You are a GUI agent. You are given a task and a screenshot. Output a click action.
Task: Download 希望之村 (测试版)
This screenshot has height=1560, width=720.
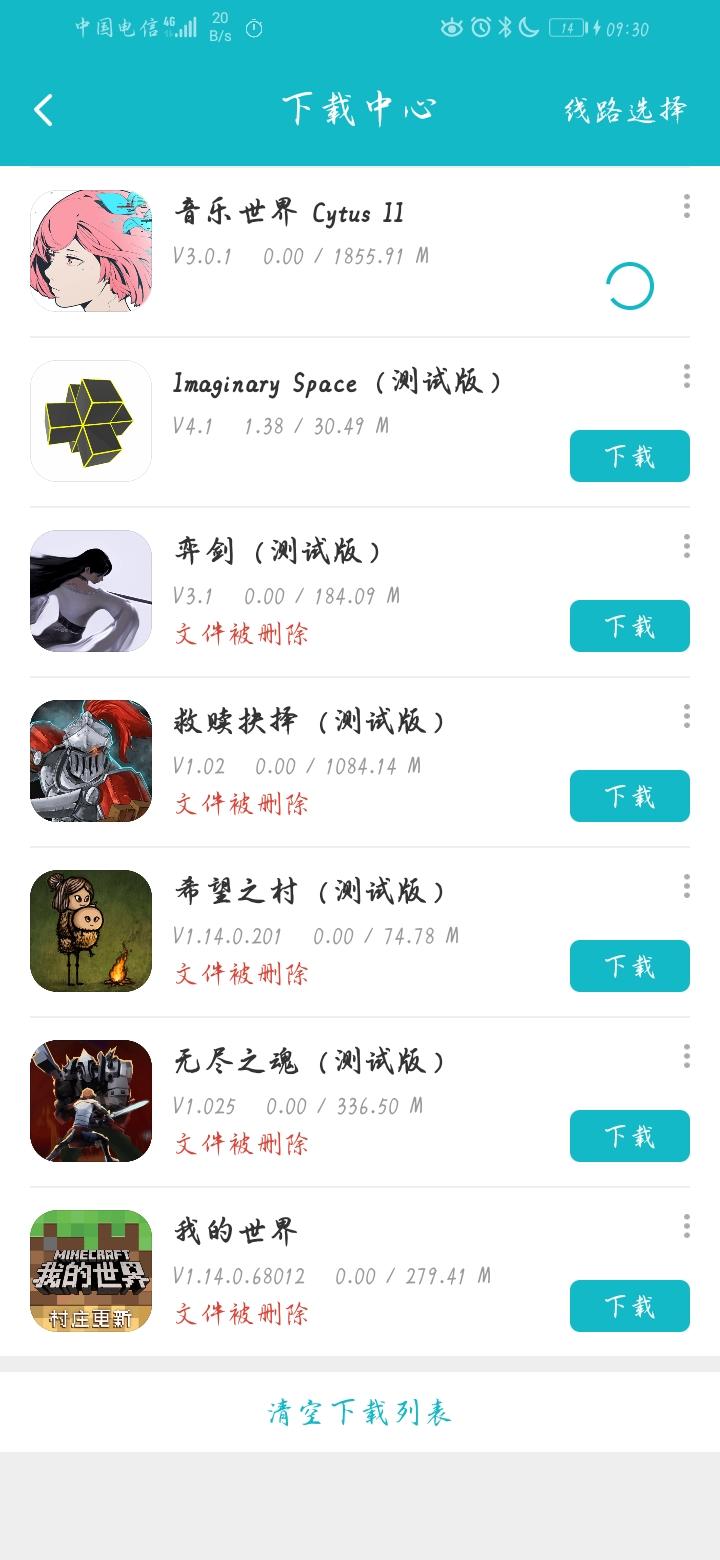pos(629,966)
